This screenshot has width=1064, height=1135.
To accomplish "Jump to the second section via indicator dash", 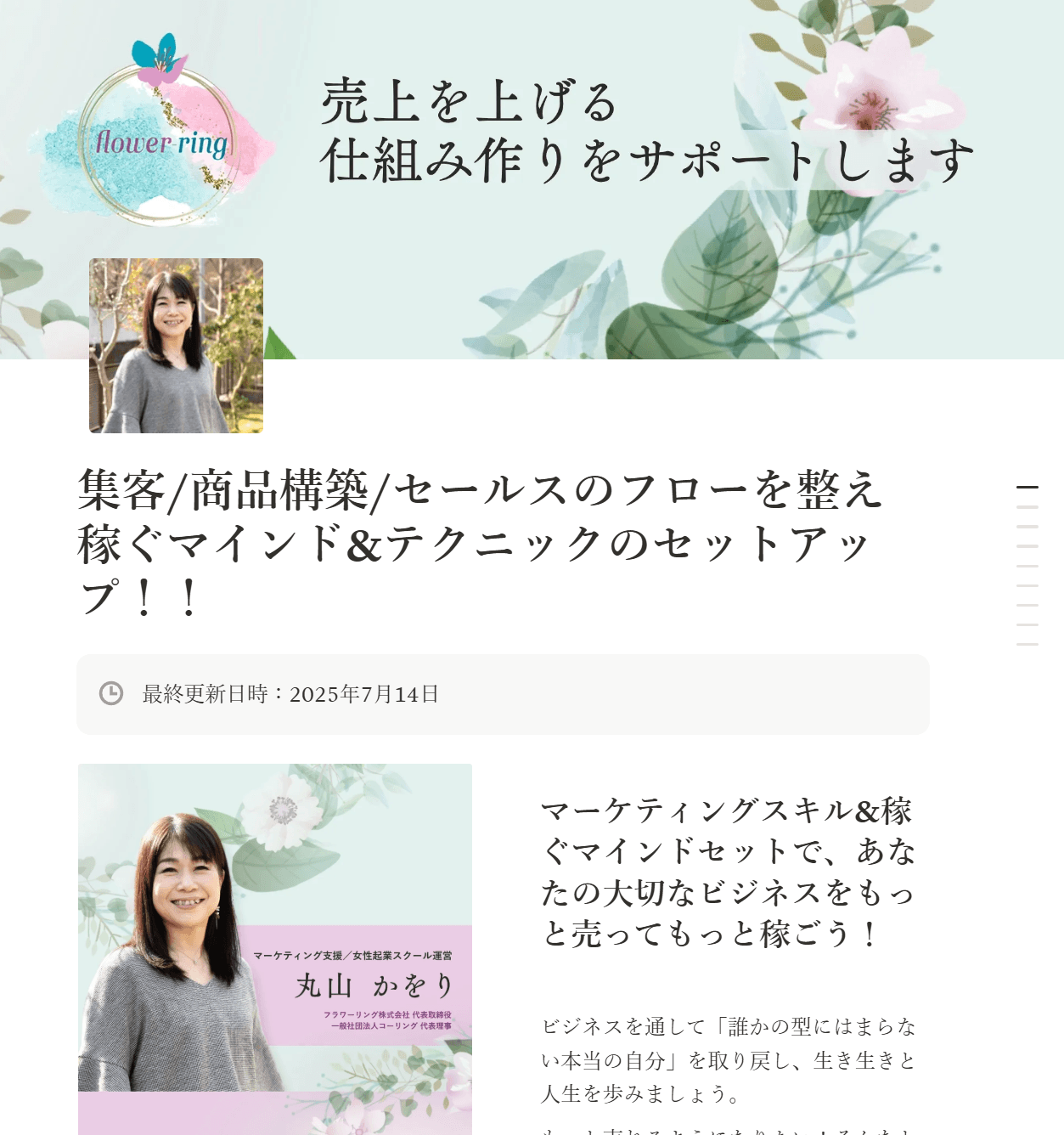I will point(1027,507).
